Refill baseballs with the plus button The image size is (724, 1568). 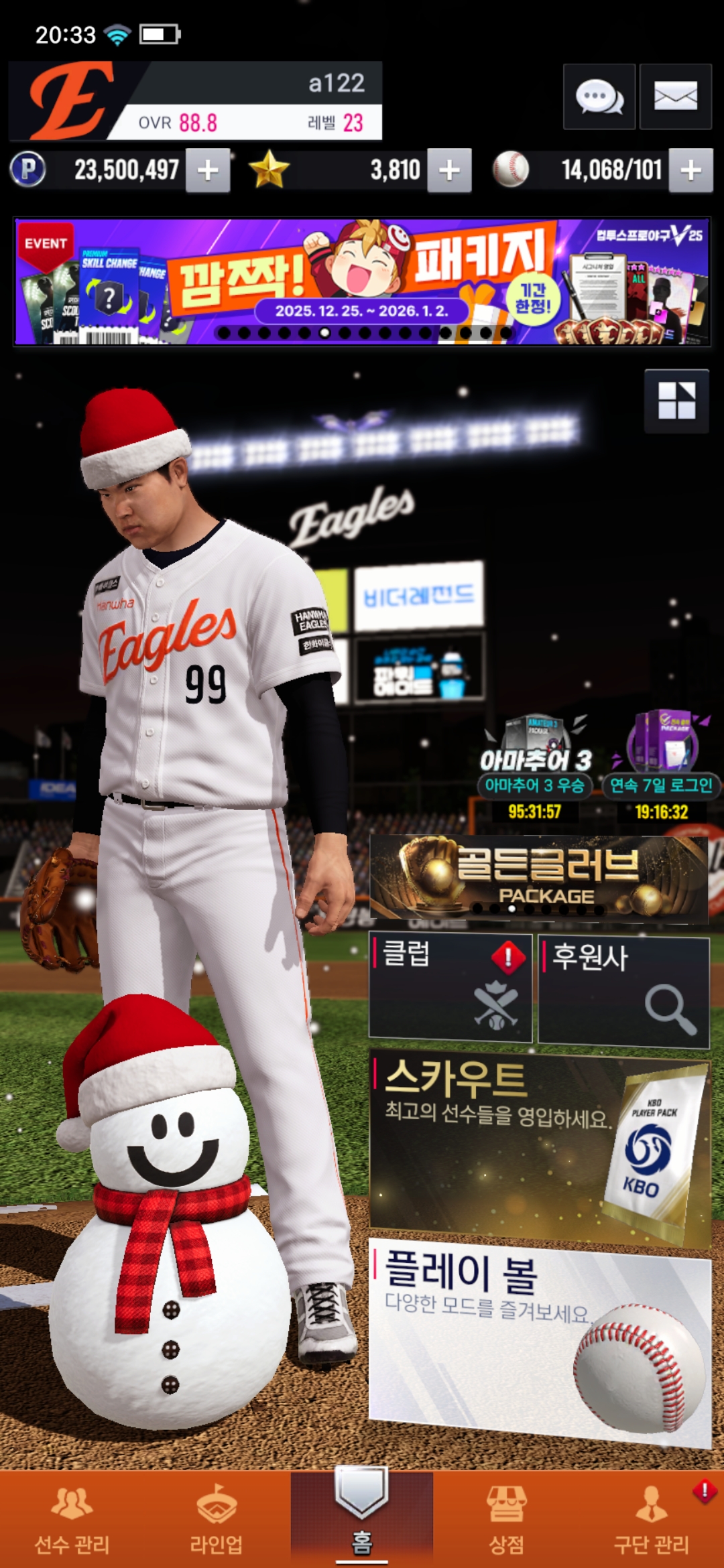[690, 170]
